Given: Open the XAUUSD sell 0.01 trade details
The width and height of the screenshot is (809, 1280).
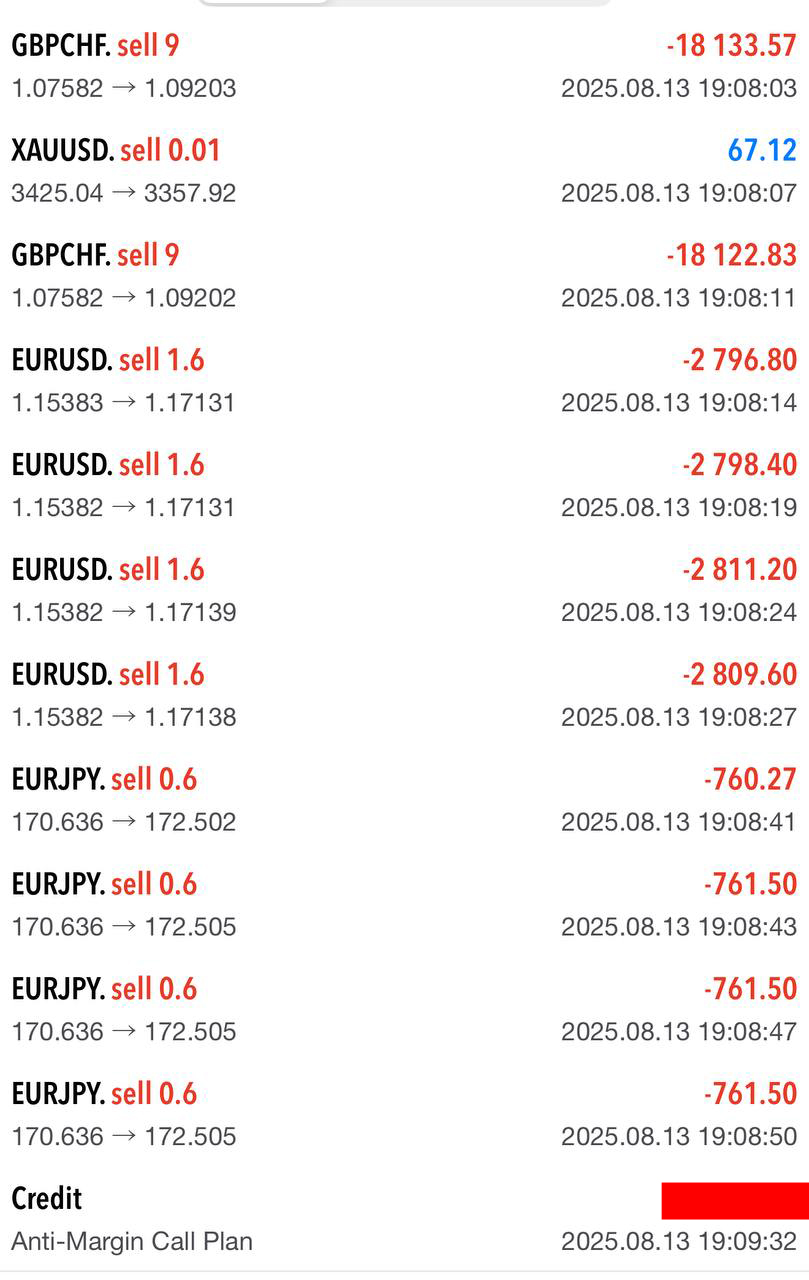Looking at the screenshot, I should [x=404, y=171].
